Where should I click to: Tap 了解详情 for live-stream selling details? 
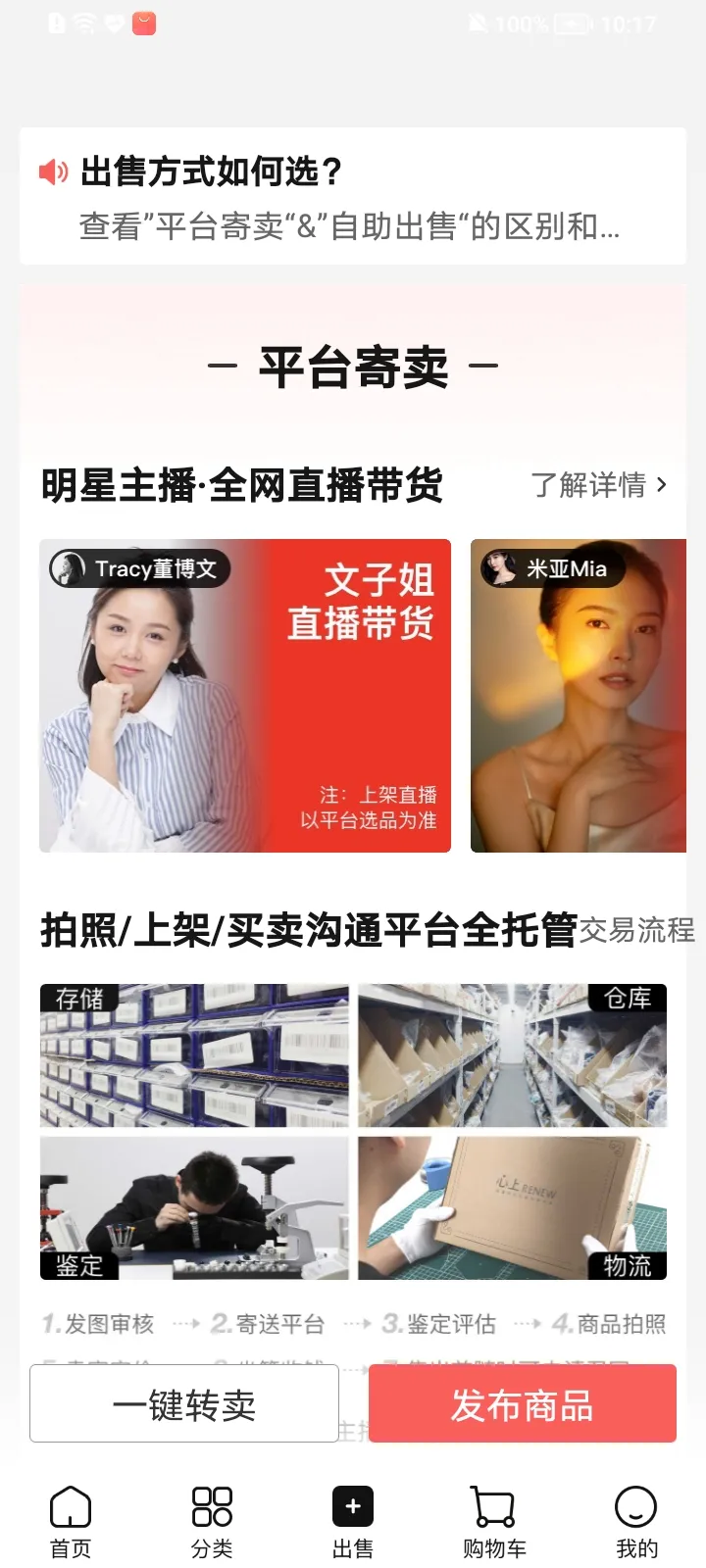tap(598, 484)
